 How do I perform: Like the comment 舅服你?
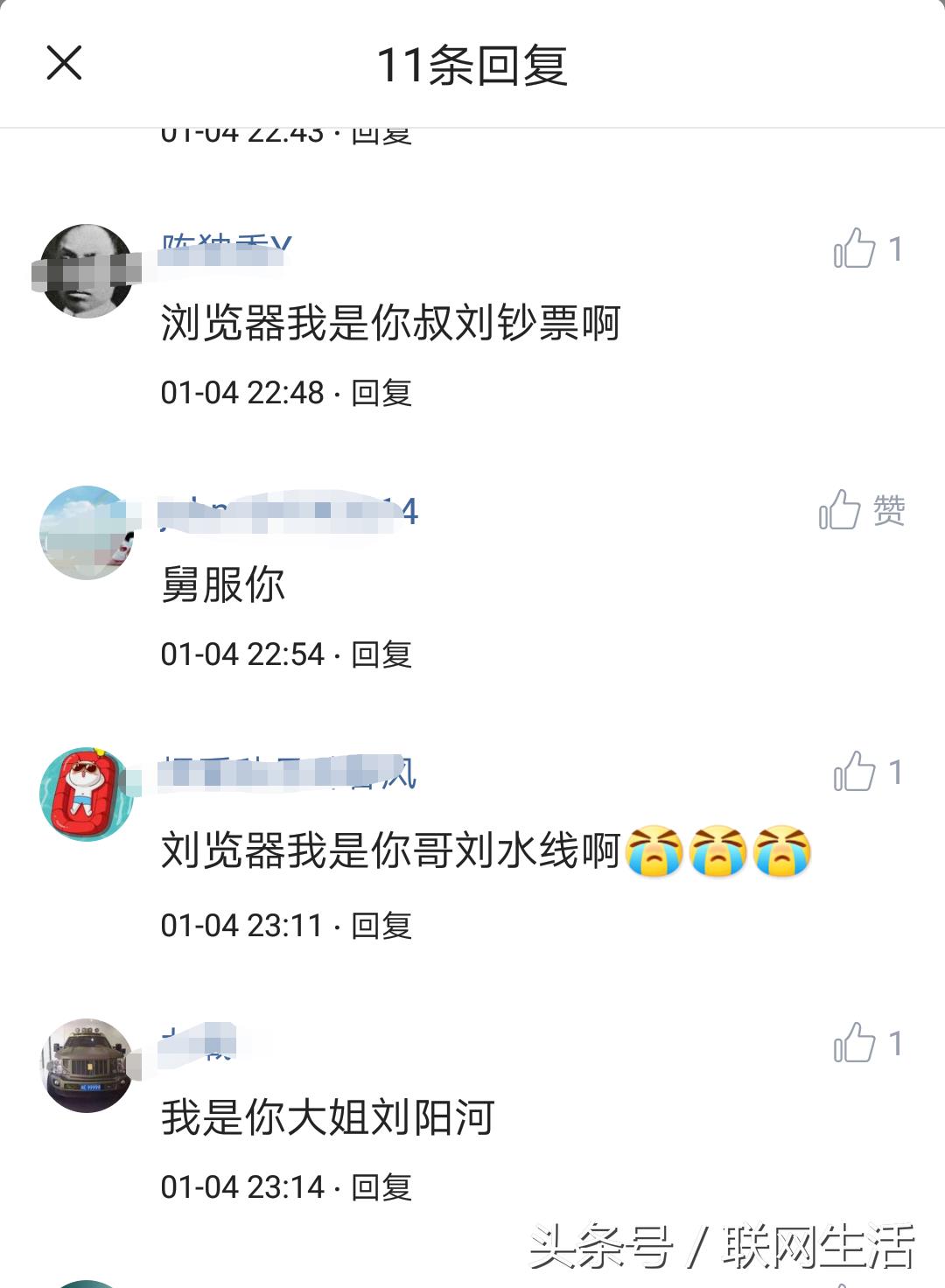point(841,509)
